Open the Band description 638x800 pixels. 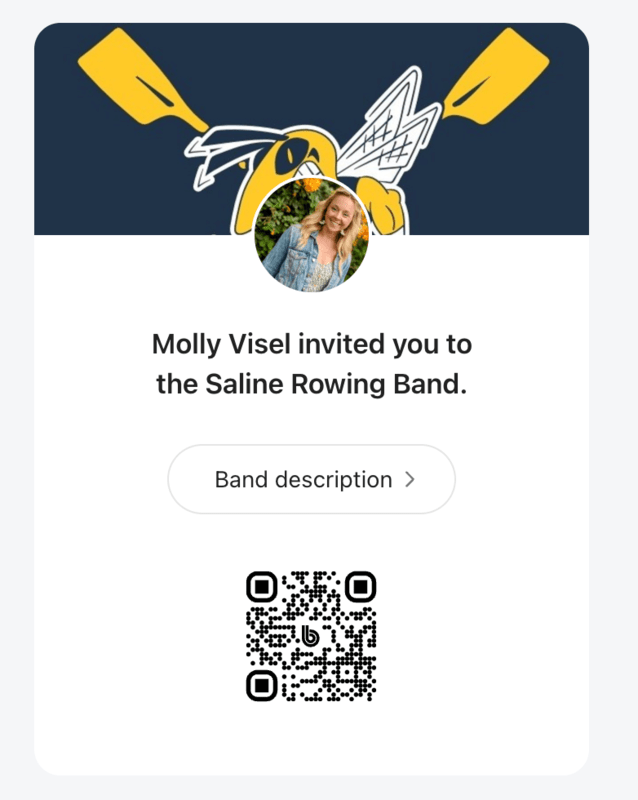[311, 479]
